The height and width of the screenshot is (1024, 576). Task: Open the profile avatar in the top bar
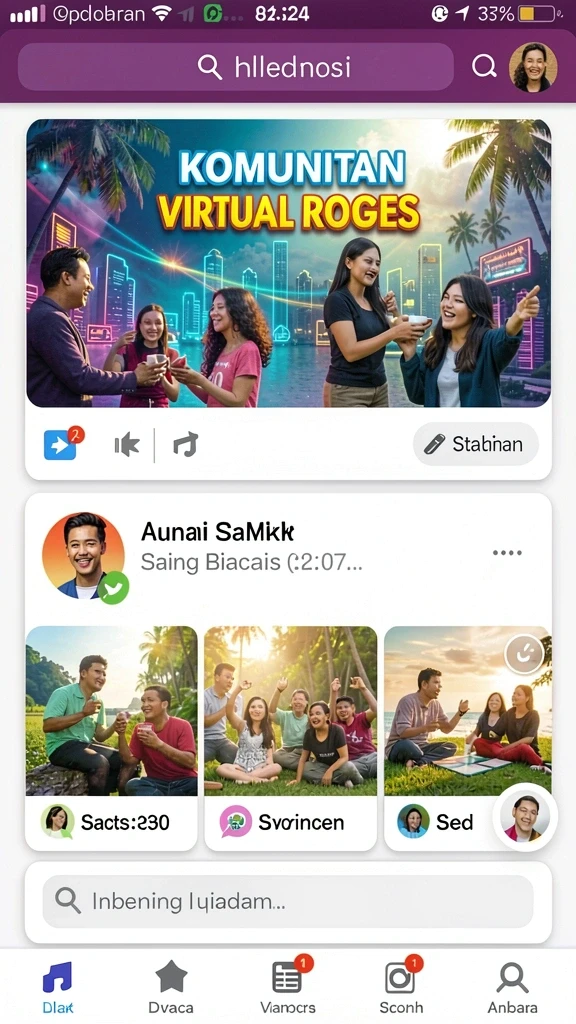coord(533,67)
